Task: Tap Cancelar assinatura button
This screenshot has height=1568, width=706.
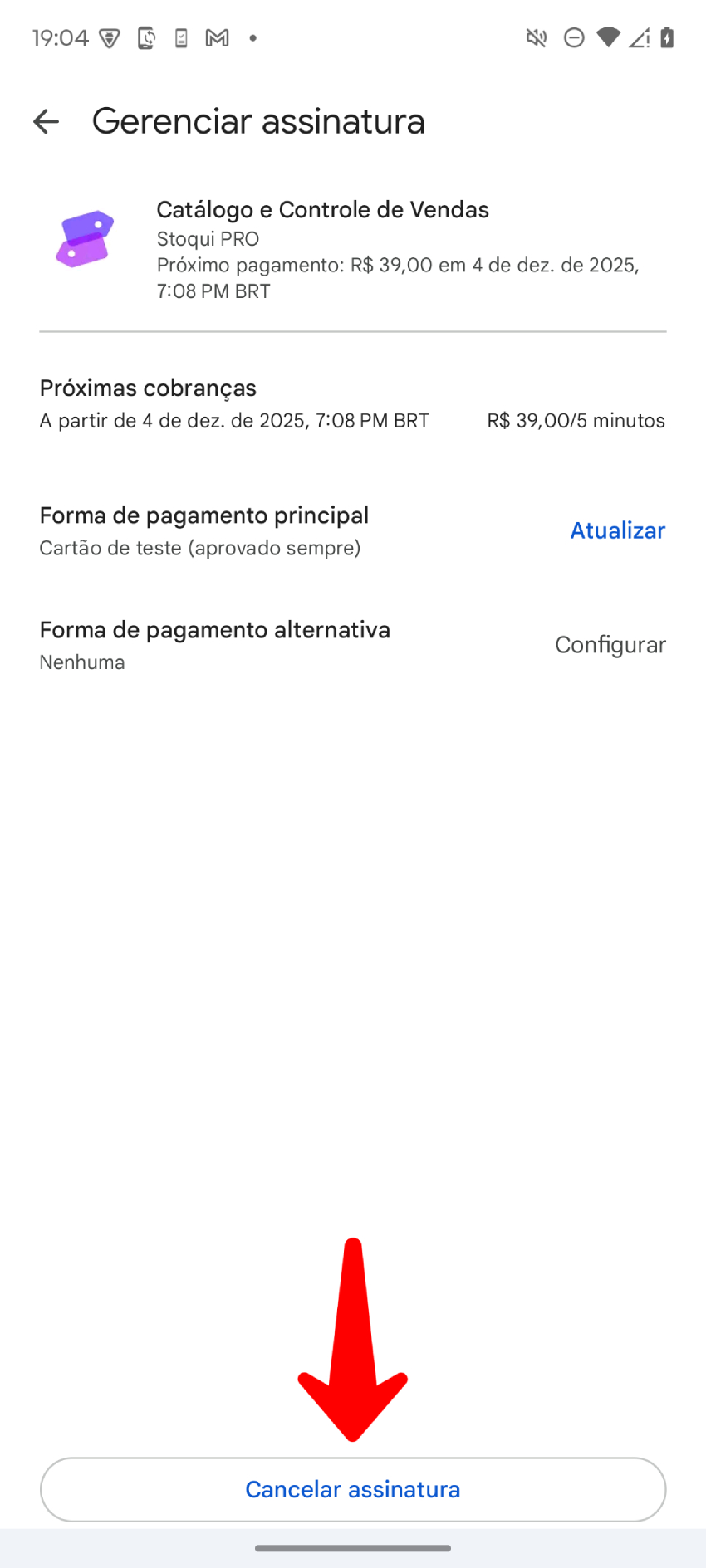Action: tap(352, 1489)
